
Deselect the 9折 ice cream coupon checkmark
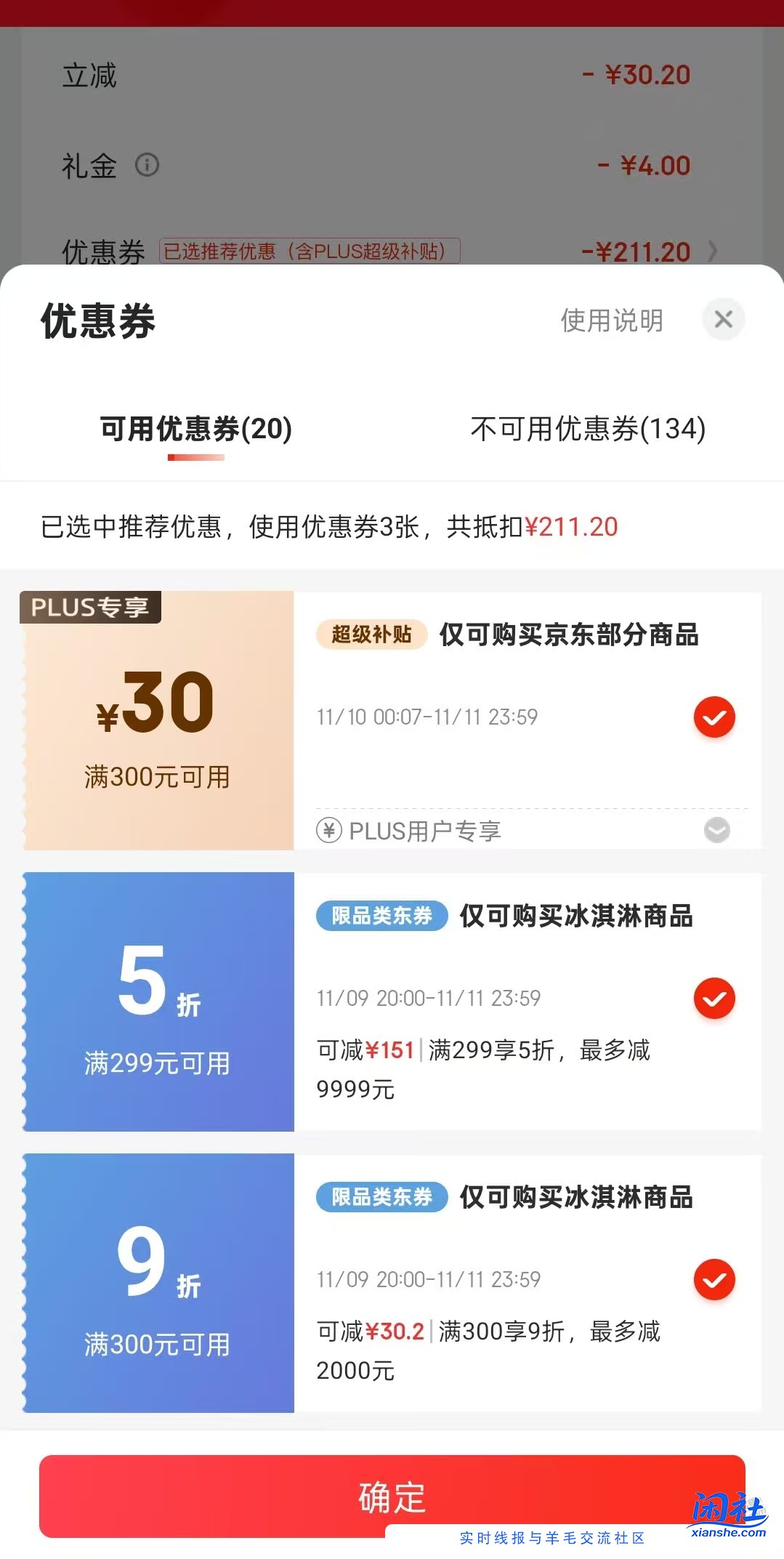[715, 1280]
